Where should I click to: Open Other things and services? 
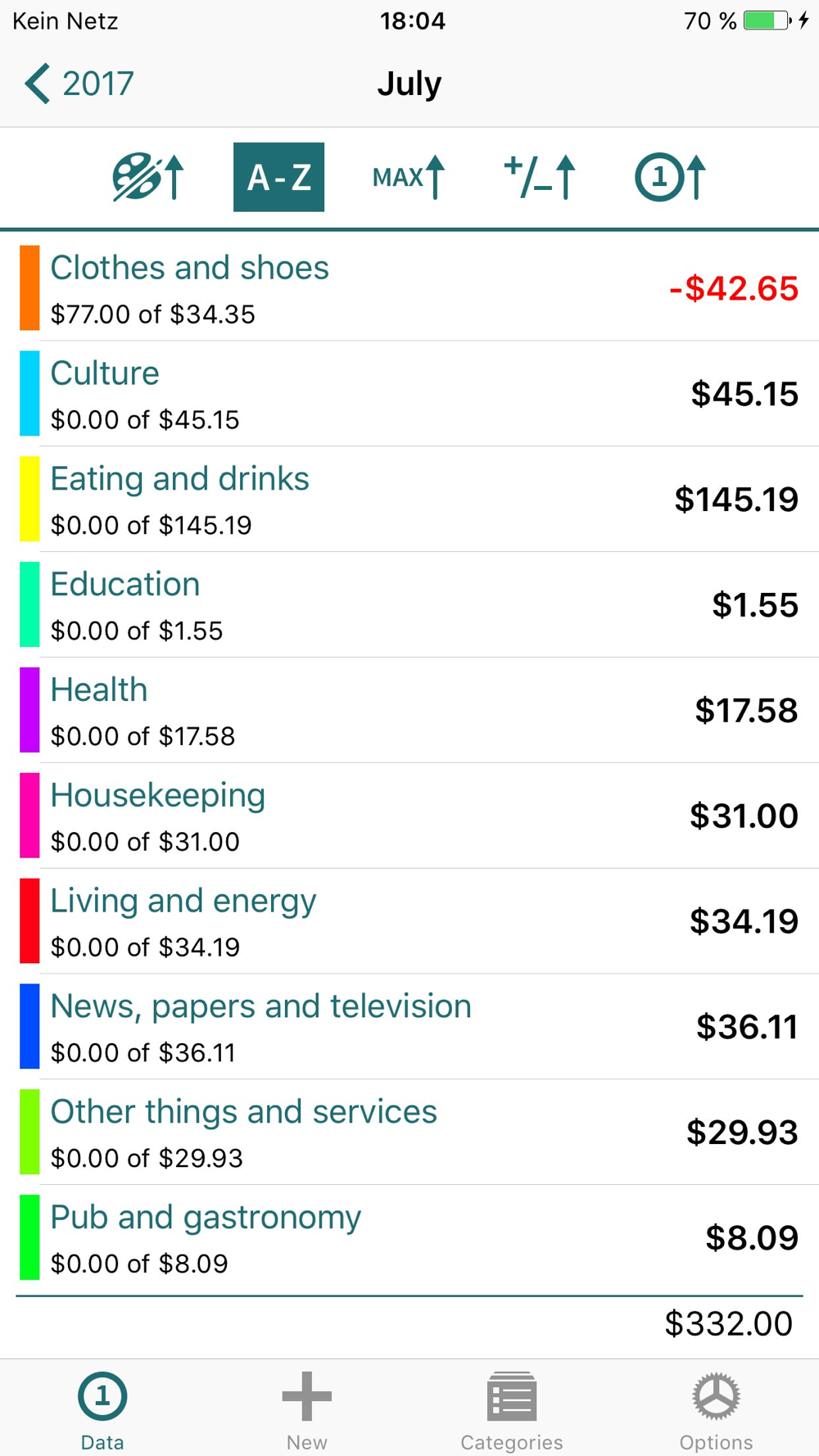pyautogui.click(x=409, y=1133)
